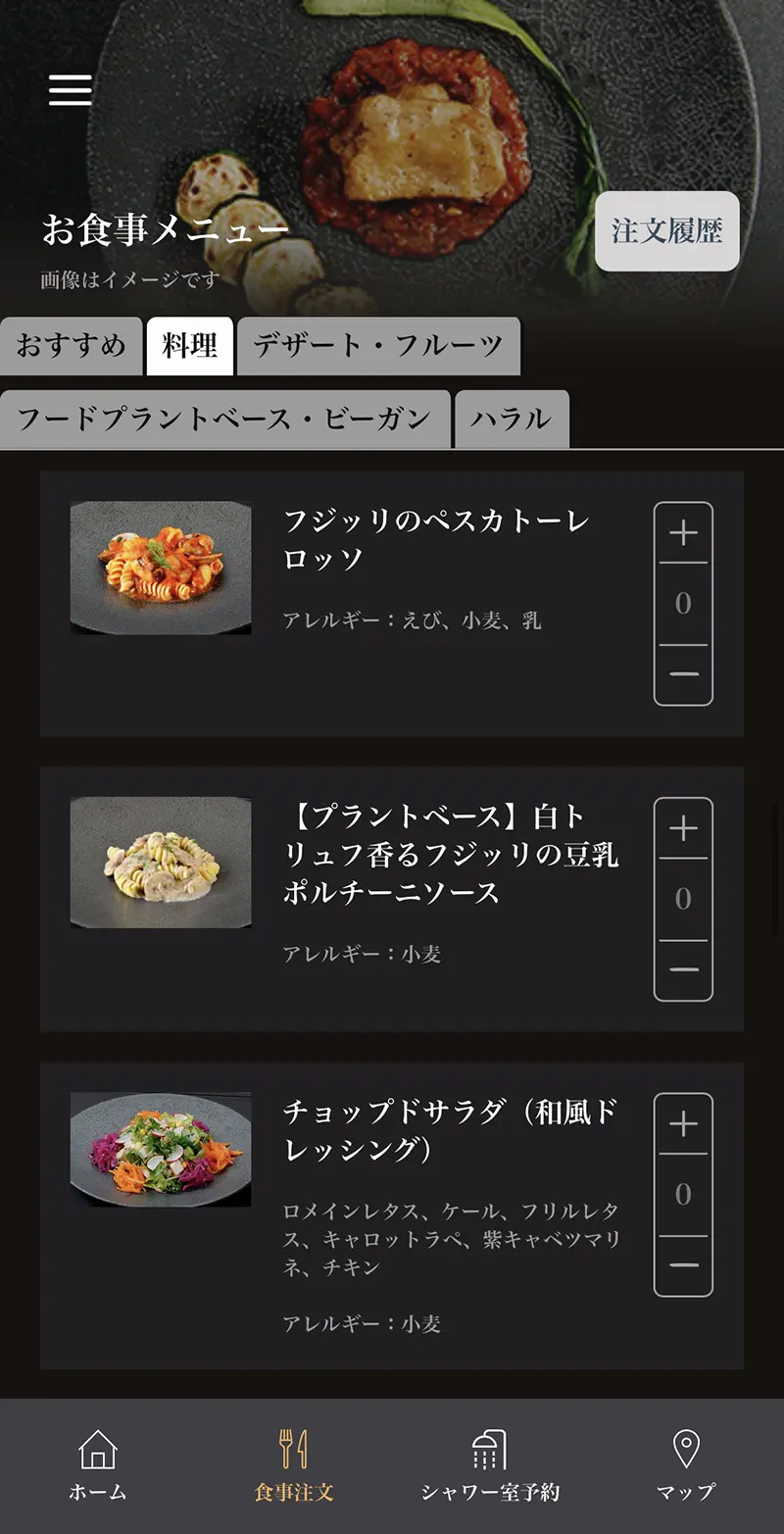
Task: Switch to the ハラル tab
Action: [x=511, y=420]
